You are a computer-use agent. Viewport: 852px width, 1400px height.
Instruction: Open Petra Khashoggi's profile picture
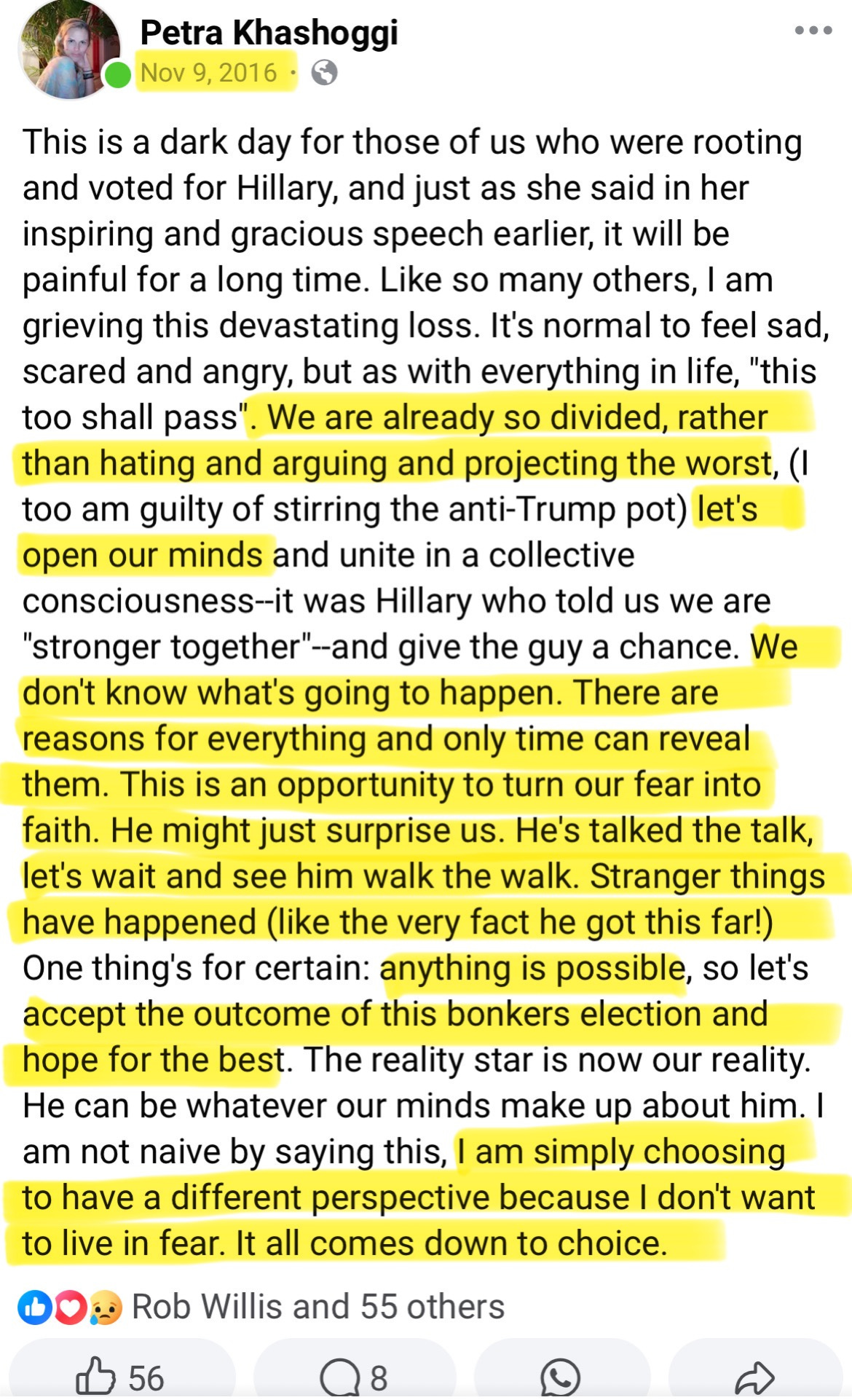pyautogui.click(x=70, y=50)
